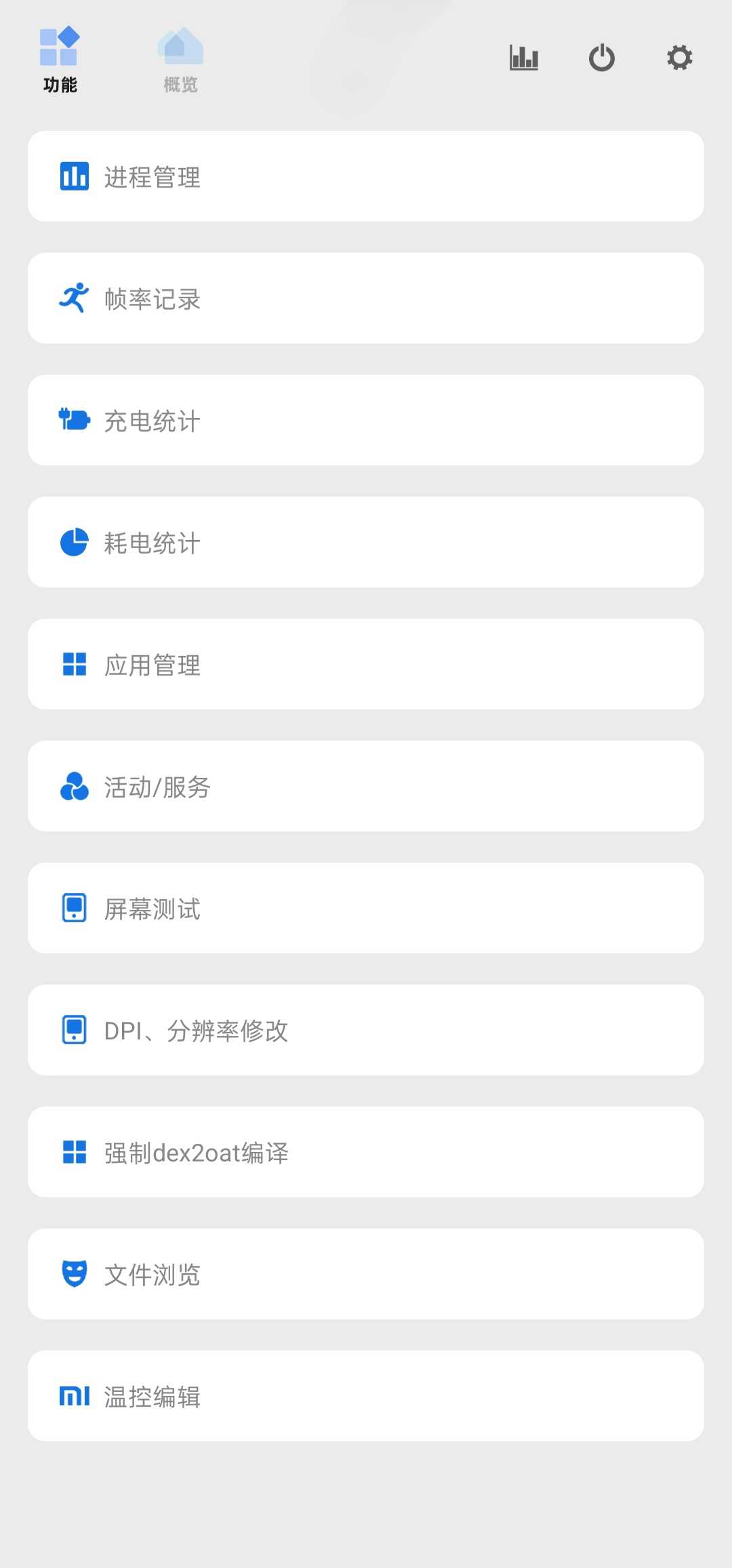732x1568 pixels.
Task: View 耗电统计
Action: (x=365, y=542)
